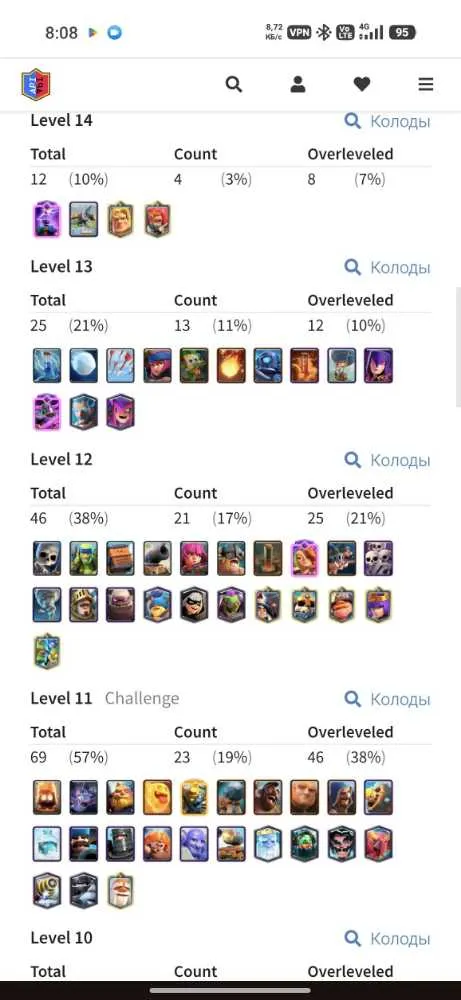Screen dimensions: 461x1000
Task: Open the search magnifier in the header
Action: (234, 84)
